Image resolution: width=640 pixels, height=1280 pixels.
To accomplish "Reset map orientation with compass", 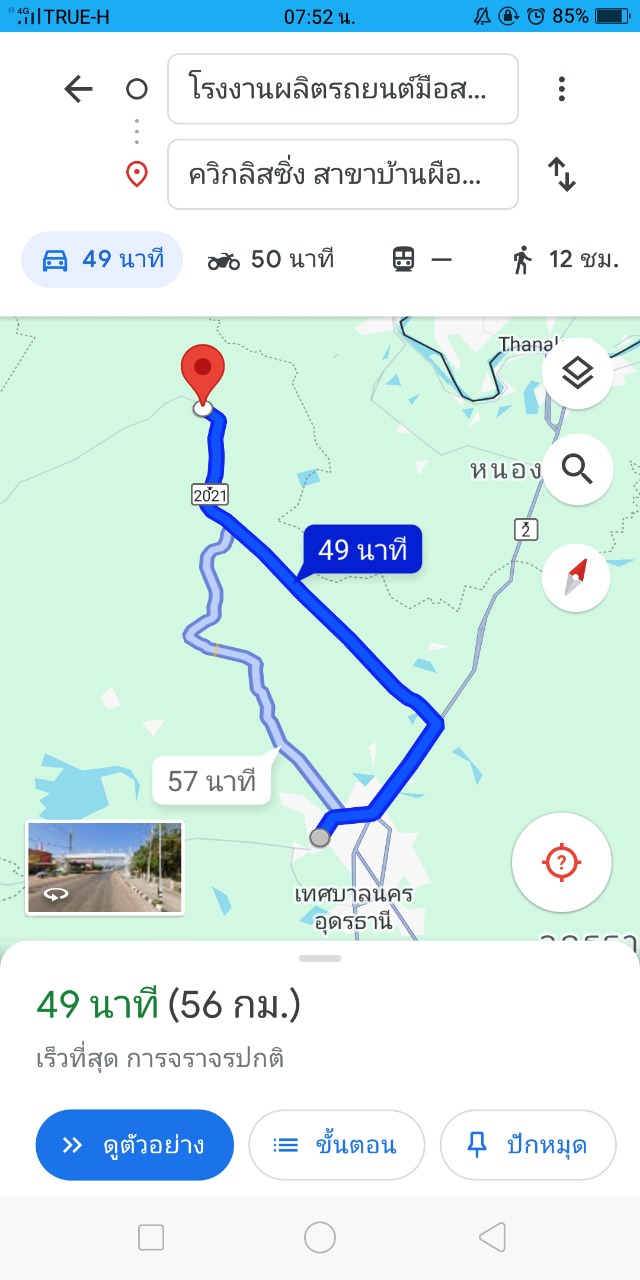I will pos(576,577).
